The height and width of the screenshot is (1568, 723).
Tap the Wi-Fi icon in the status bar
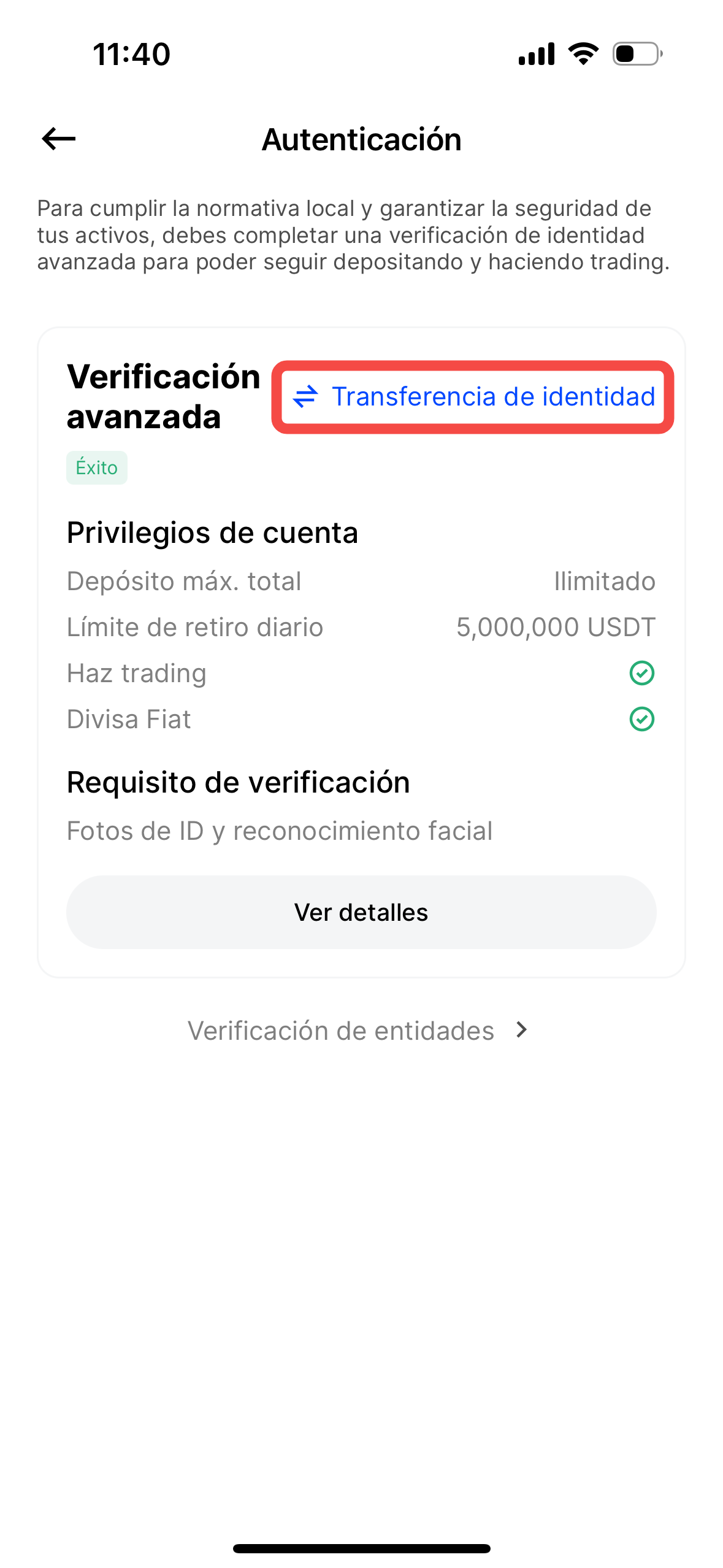point(582,54)
